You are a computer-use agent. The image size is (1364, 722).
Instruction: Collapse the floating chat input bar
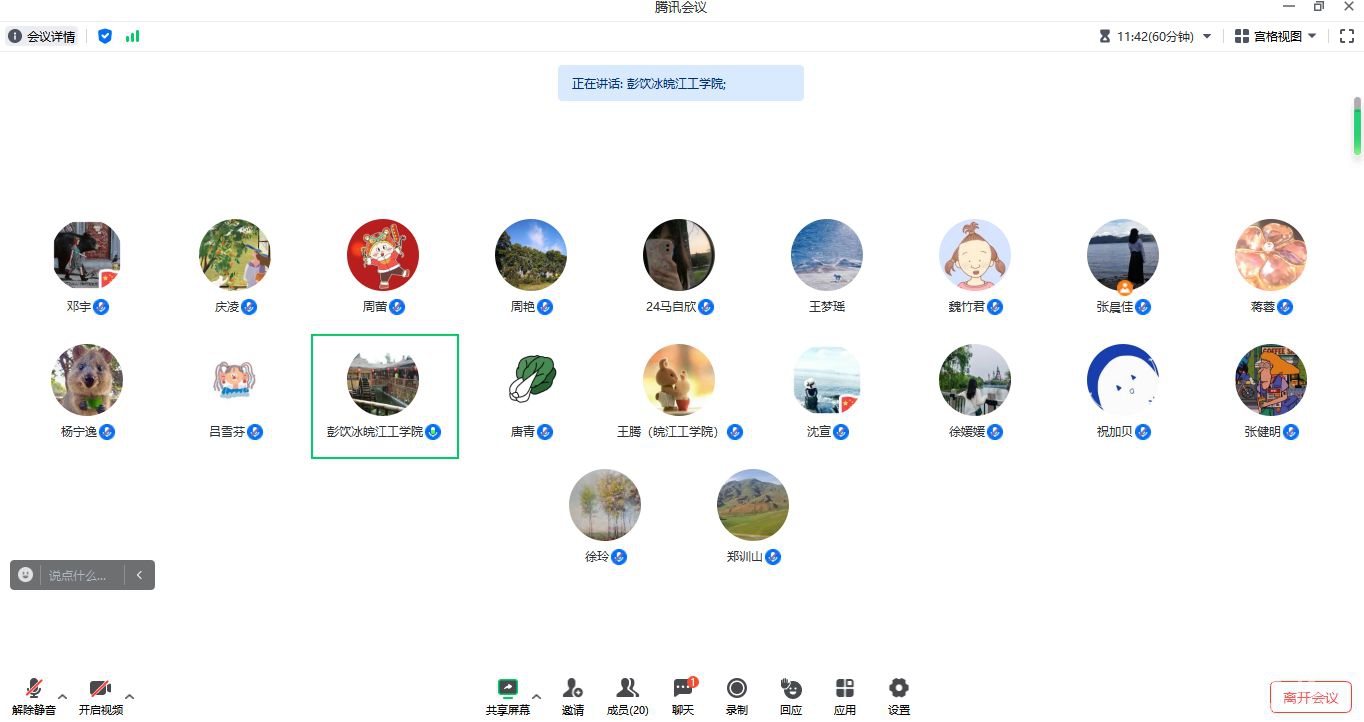(139, 575)
